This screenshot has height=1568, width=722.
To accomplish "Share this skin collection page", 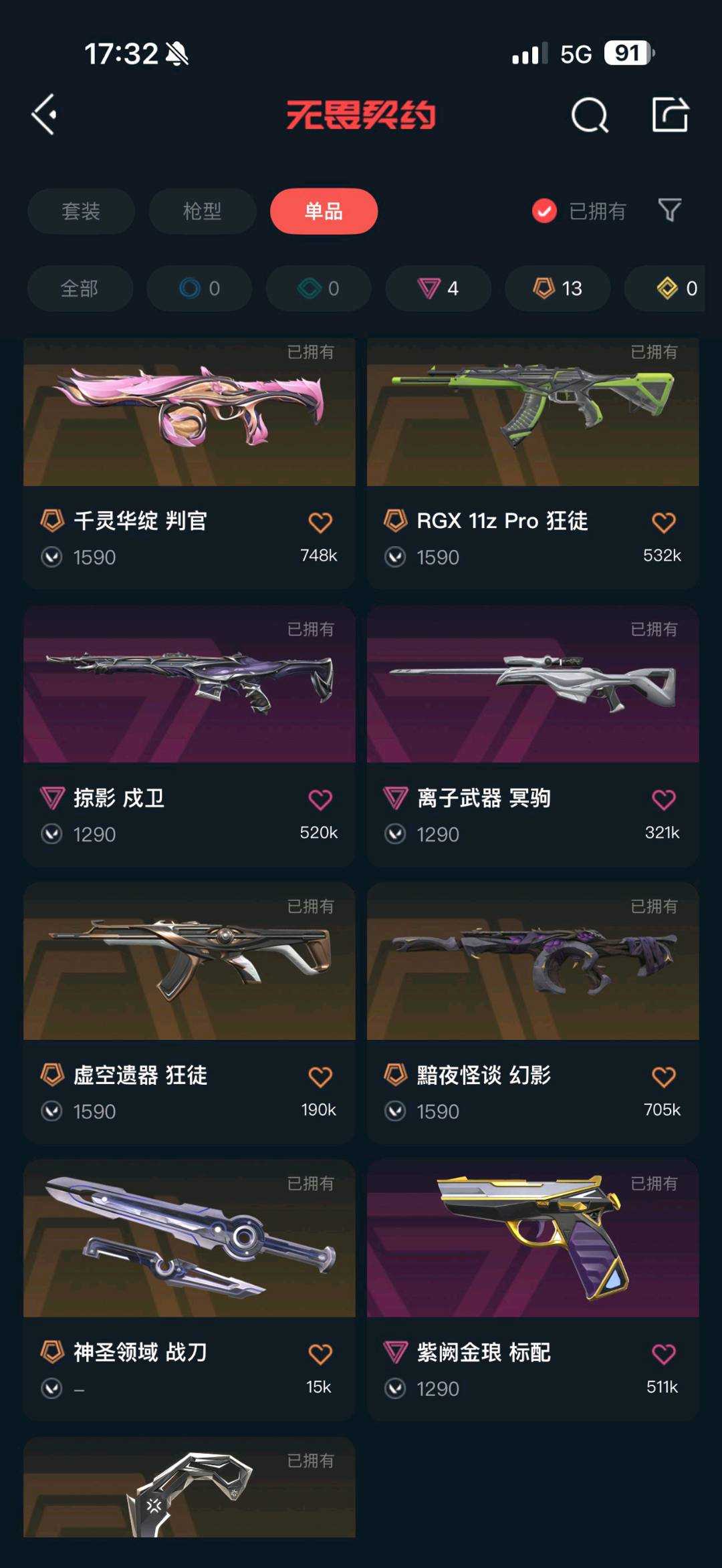I will (x=670, y=115).
